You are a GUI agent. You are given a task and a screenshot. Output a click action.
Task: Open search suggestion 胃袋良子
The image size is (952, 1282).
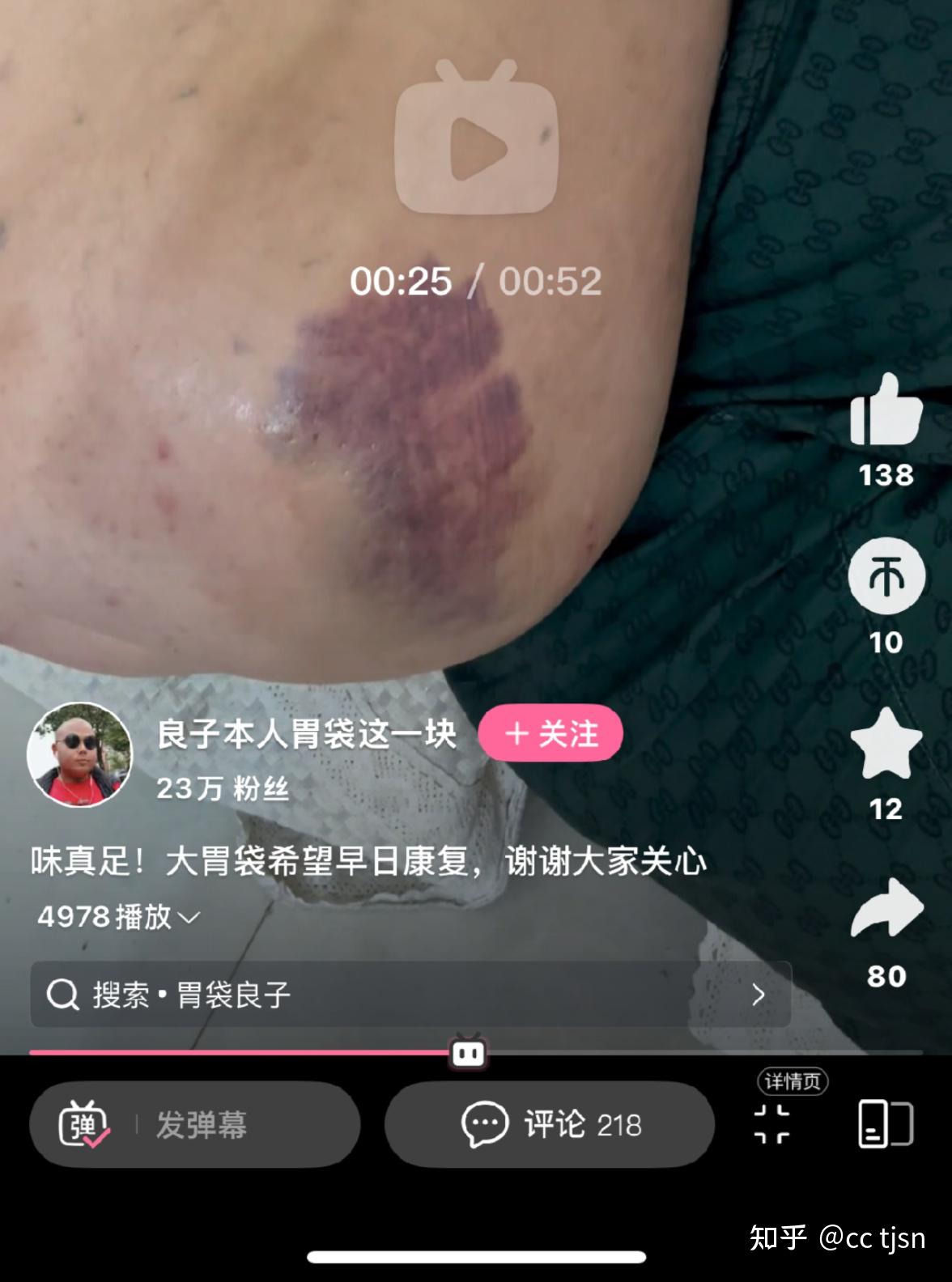(x=410, y=995)
